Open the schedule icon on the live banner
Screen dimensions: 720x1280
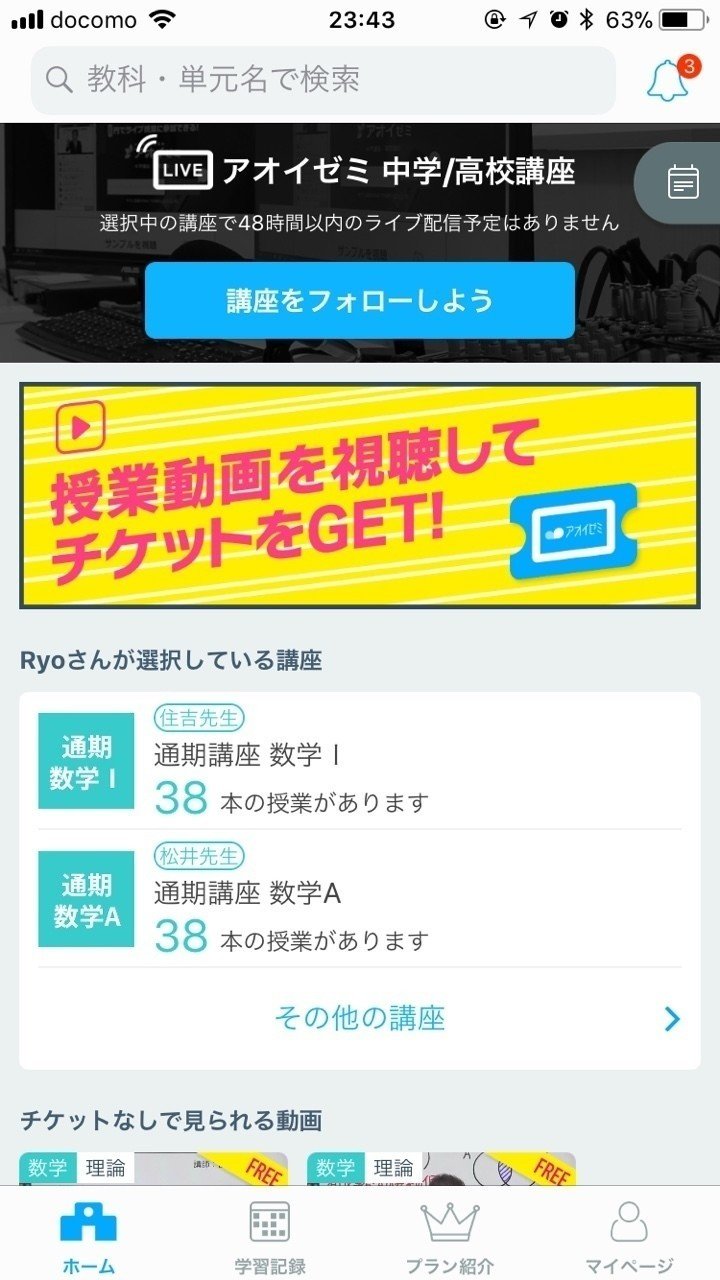tap(683, 184)
